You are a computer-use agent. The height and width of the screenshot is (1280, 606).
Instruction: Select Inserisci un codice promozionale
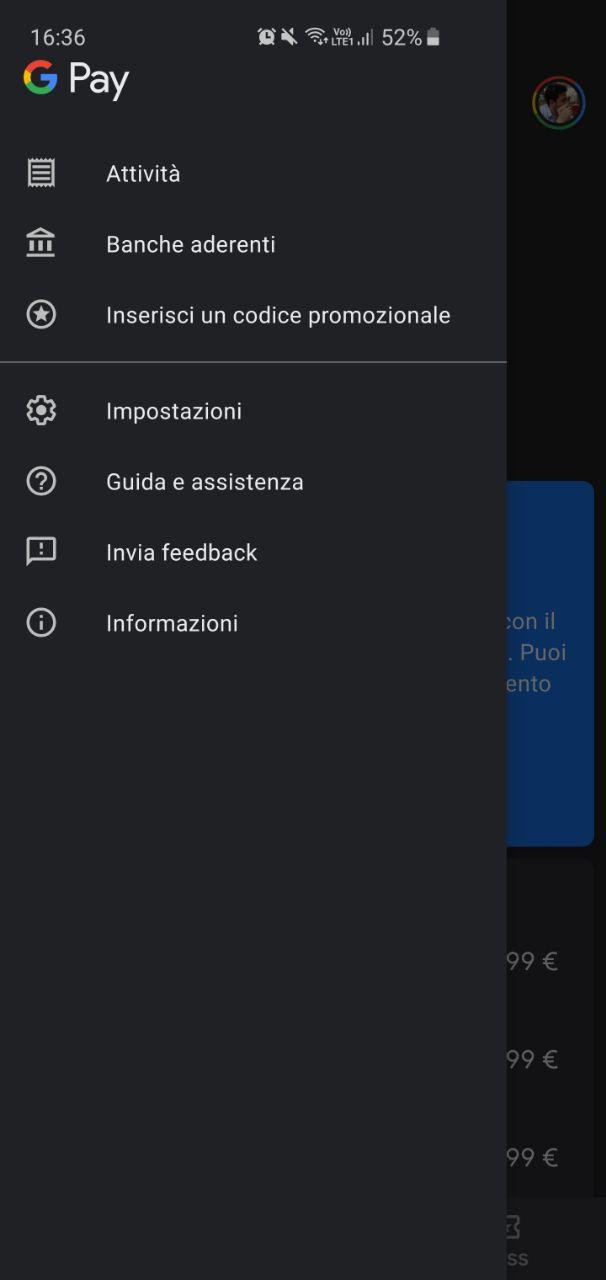point(253,315)
